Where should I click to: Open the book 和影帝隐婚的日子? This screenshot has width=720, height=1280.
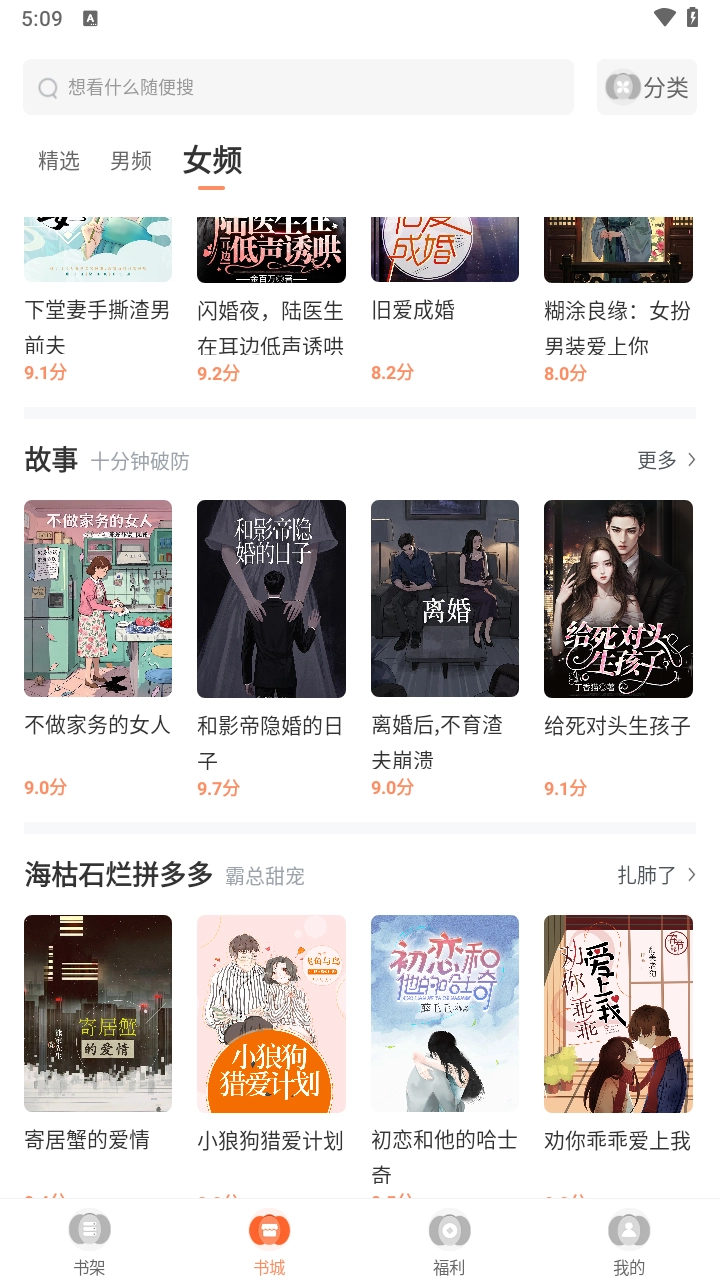[x=271, y=598]
